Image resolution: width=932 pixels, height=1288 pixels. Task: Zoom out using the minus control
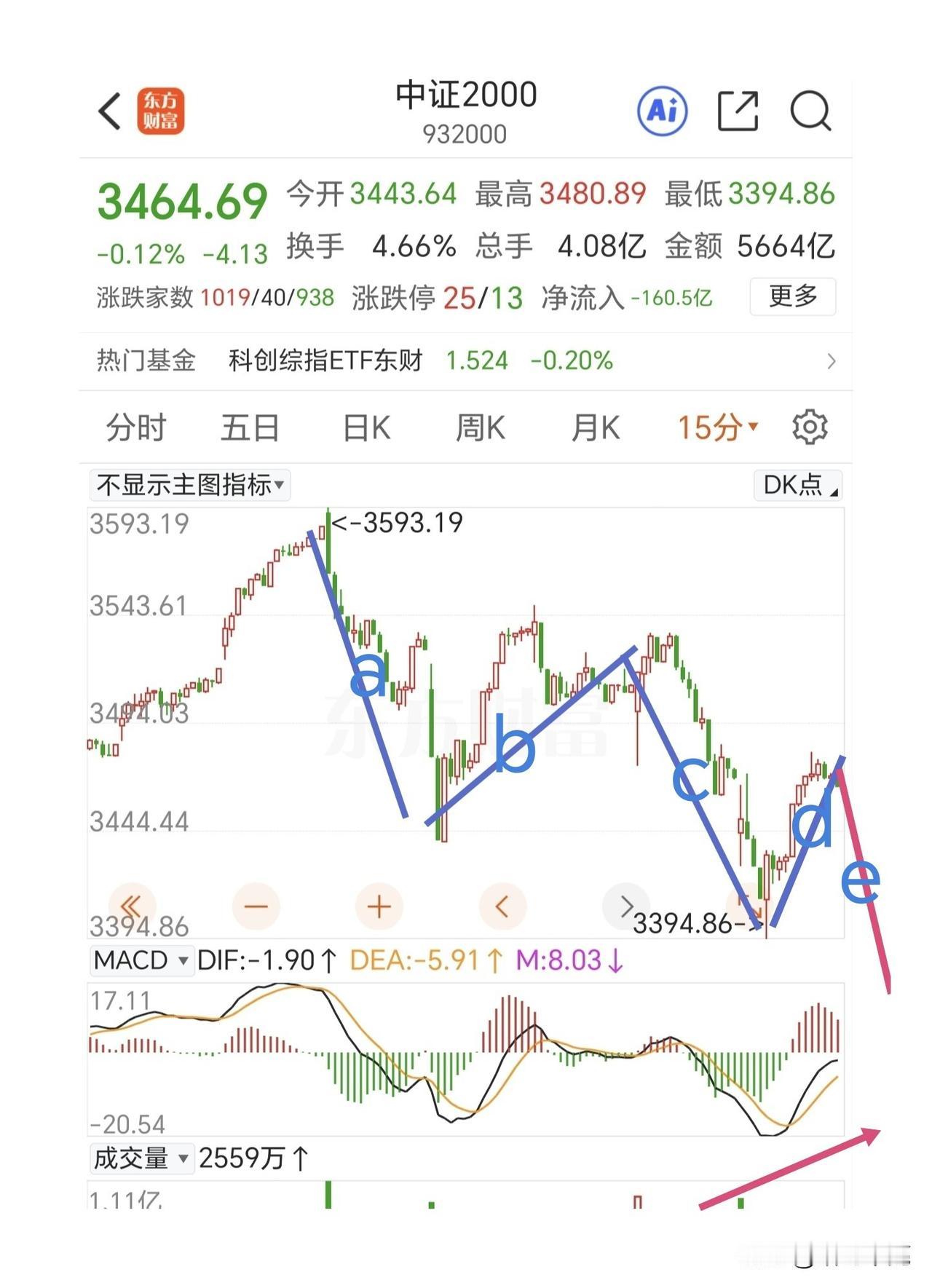click(x=255, y=906)
